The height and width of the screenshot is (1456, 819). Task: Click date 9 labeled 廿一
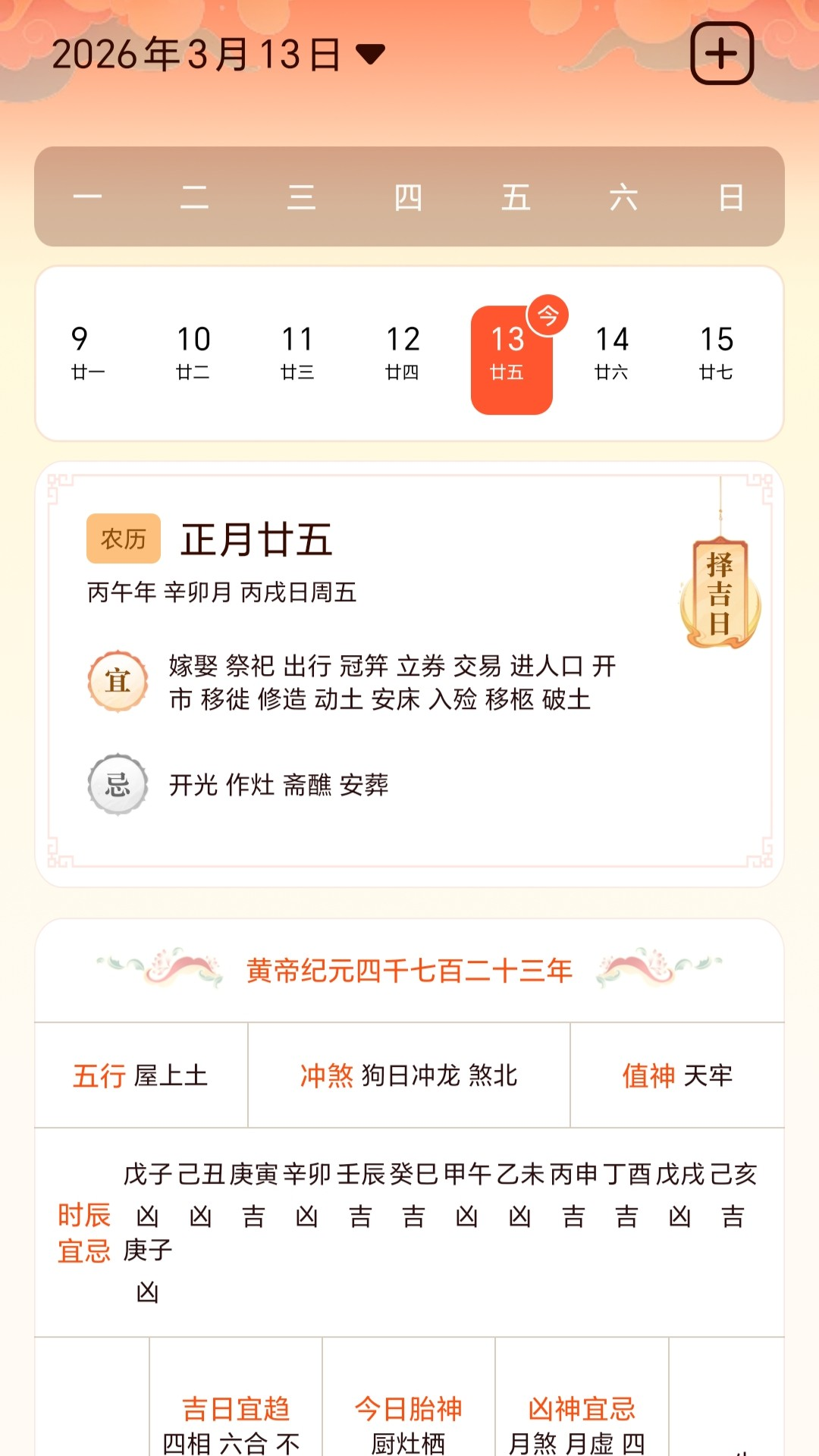[83, 351]
